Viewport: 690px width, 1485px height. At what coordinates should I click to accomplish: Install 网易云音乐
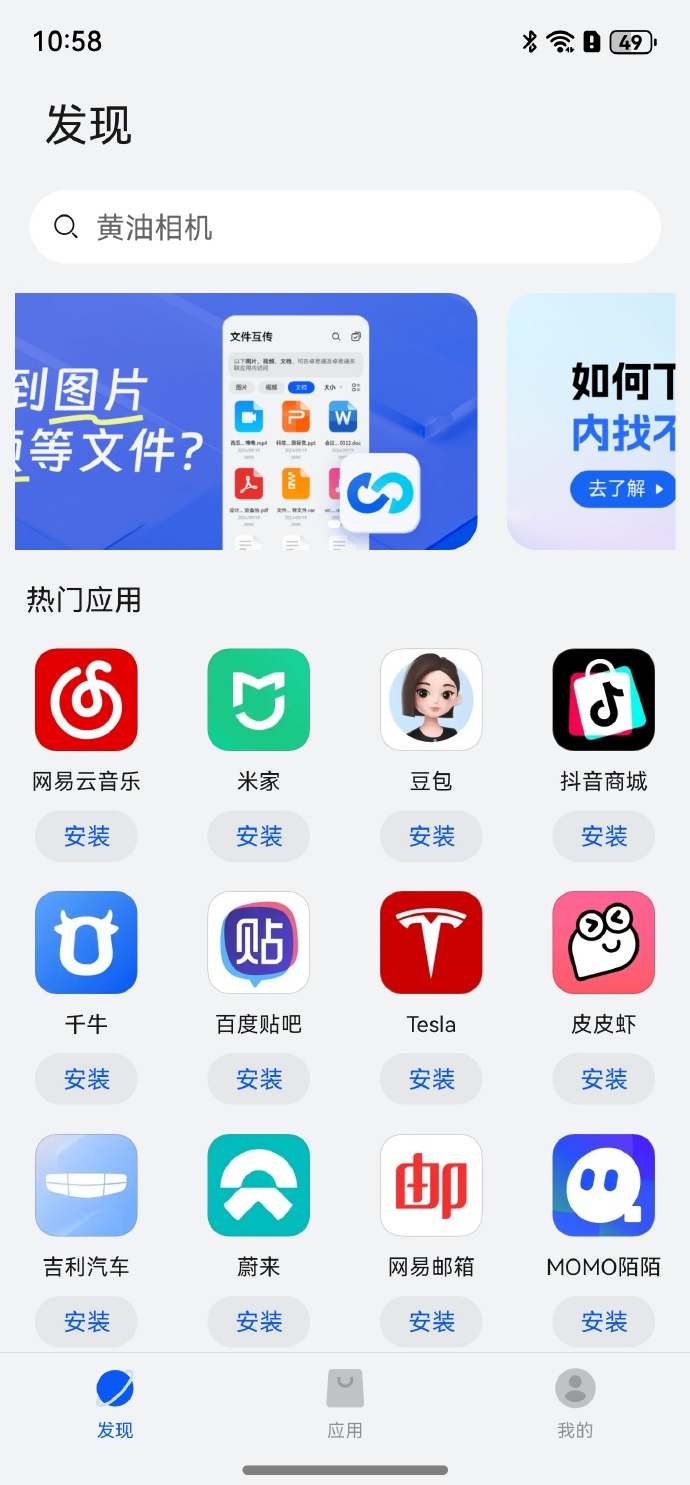(86, 836)
